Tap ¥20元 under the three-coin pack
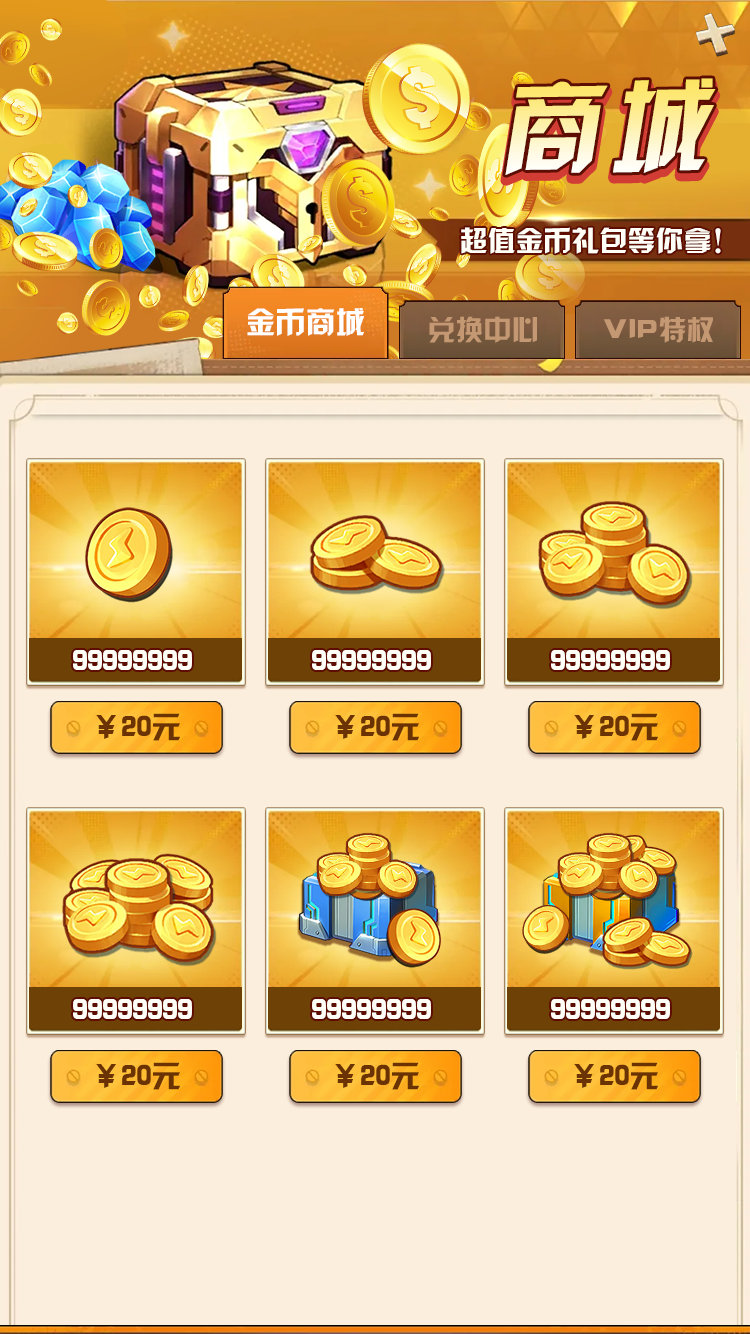 click(x=375, y=728)
